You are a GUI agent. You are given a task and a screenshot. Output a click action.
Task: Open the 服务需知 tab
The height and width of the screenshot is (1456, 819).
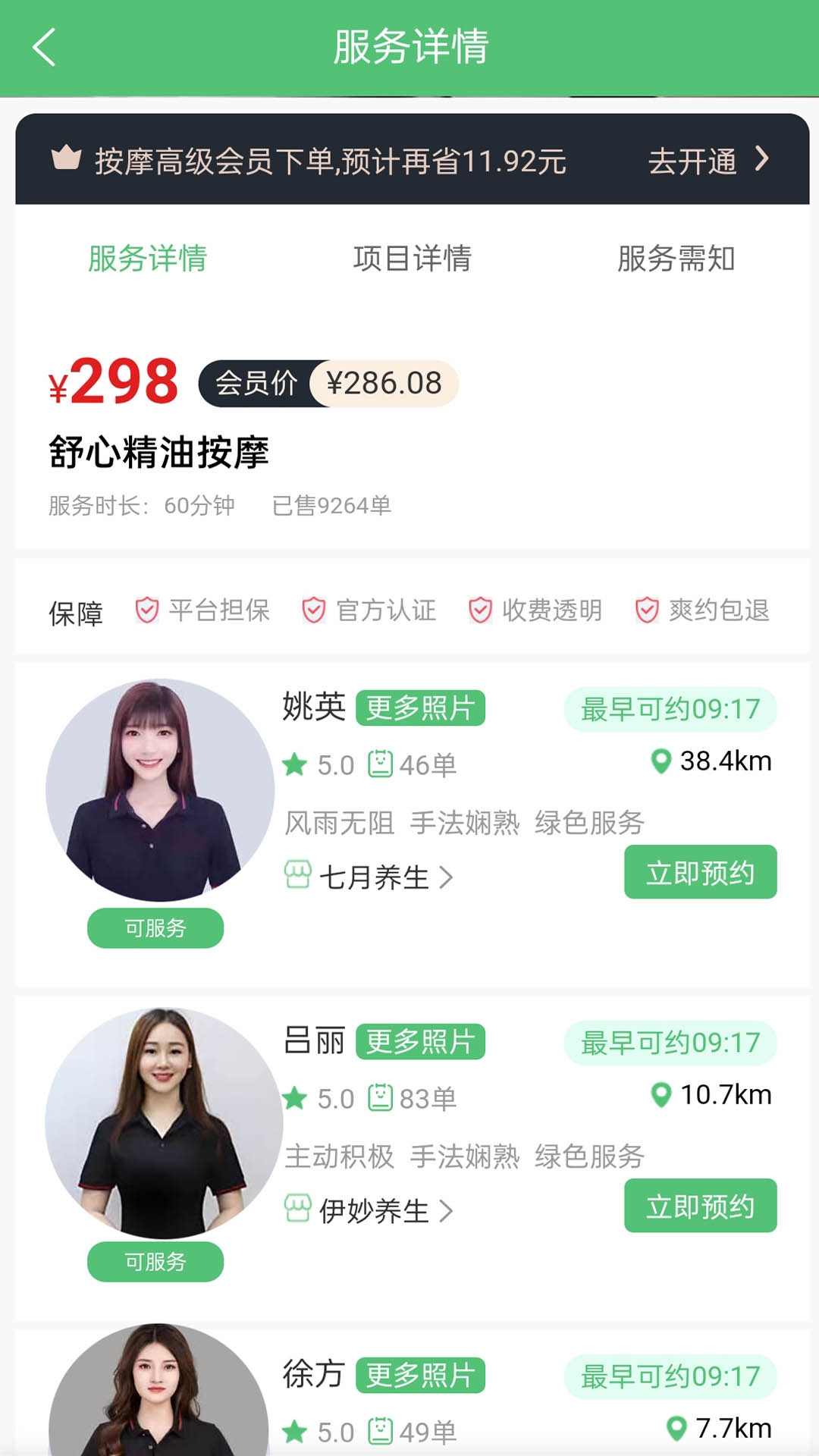[676, 259]
